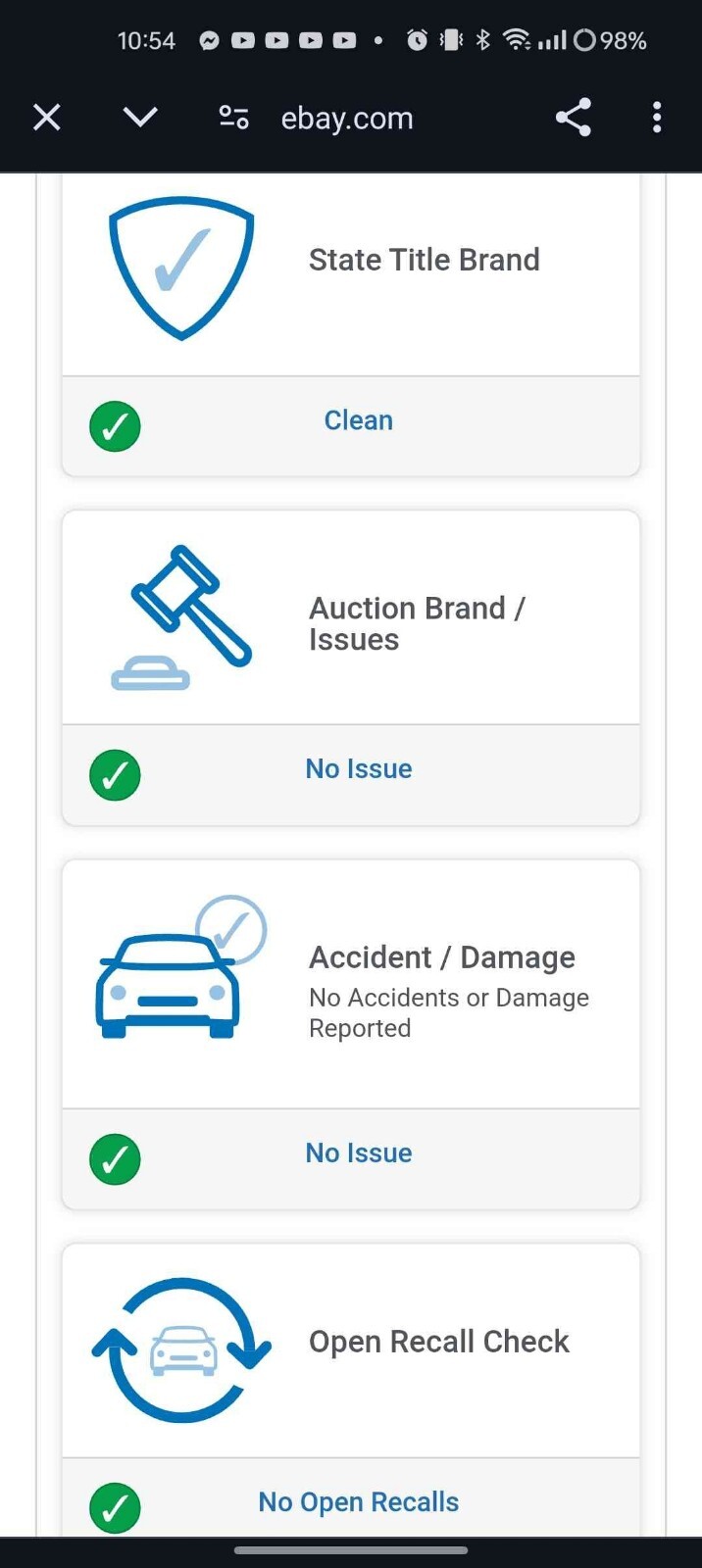Viewport: 702px width, 1568px height.
Task: View No Issue result for Accident / Damage
Action: click(x=358, y=1153)
